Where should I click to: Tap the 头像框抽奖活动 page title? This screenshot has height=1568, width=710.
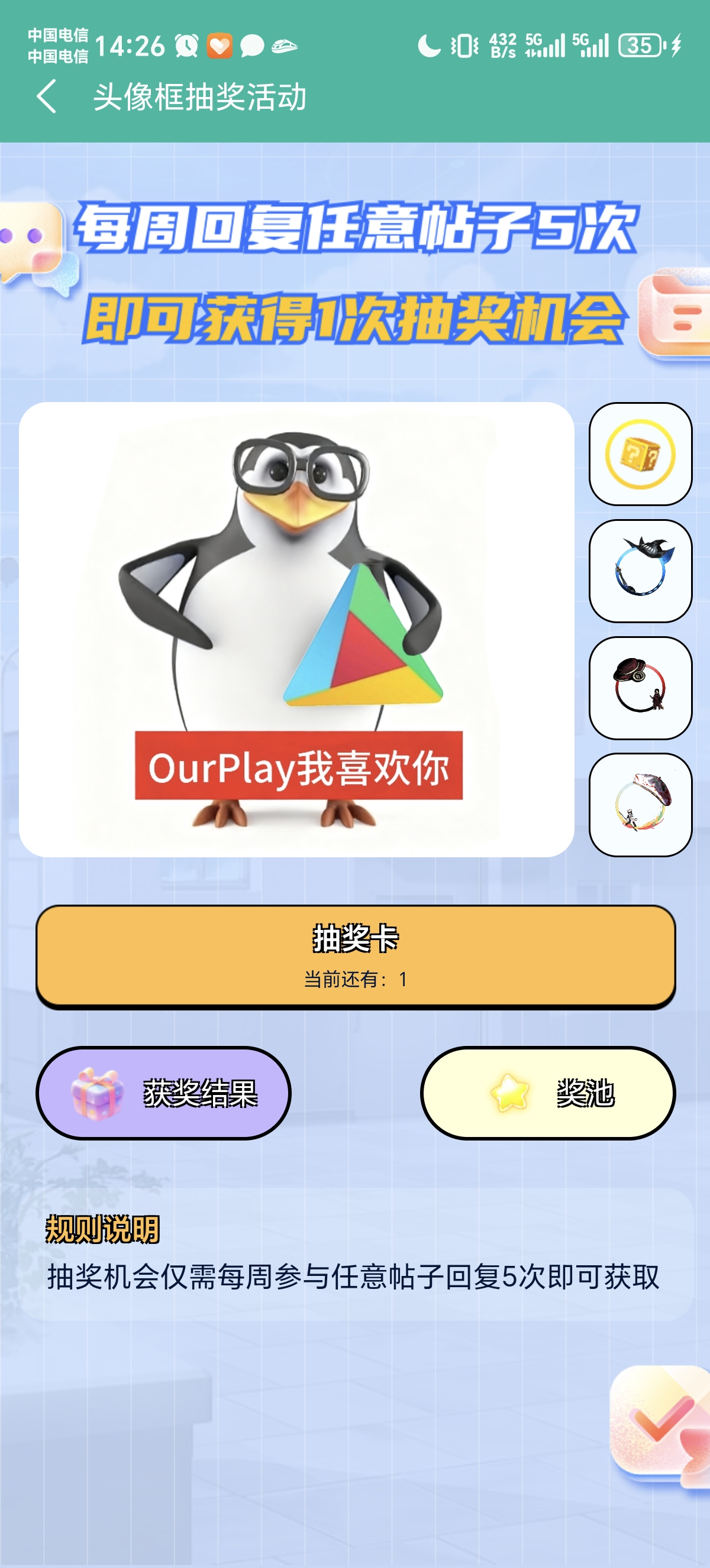[x=202, y=96]
